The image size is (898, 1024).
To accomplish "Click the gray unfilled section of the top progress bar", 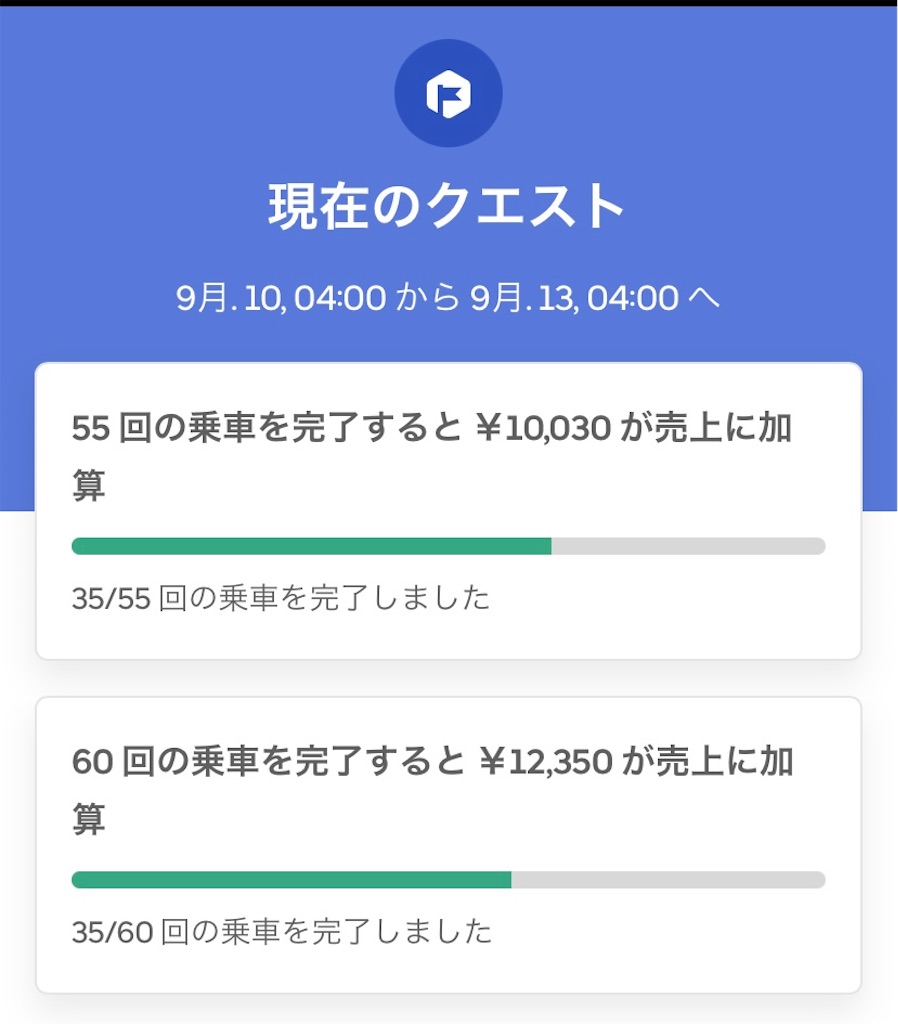I will [690, 545].
